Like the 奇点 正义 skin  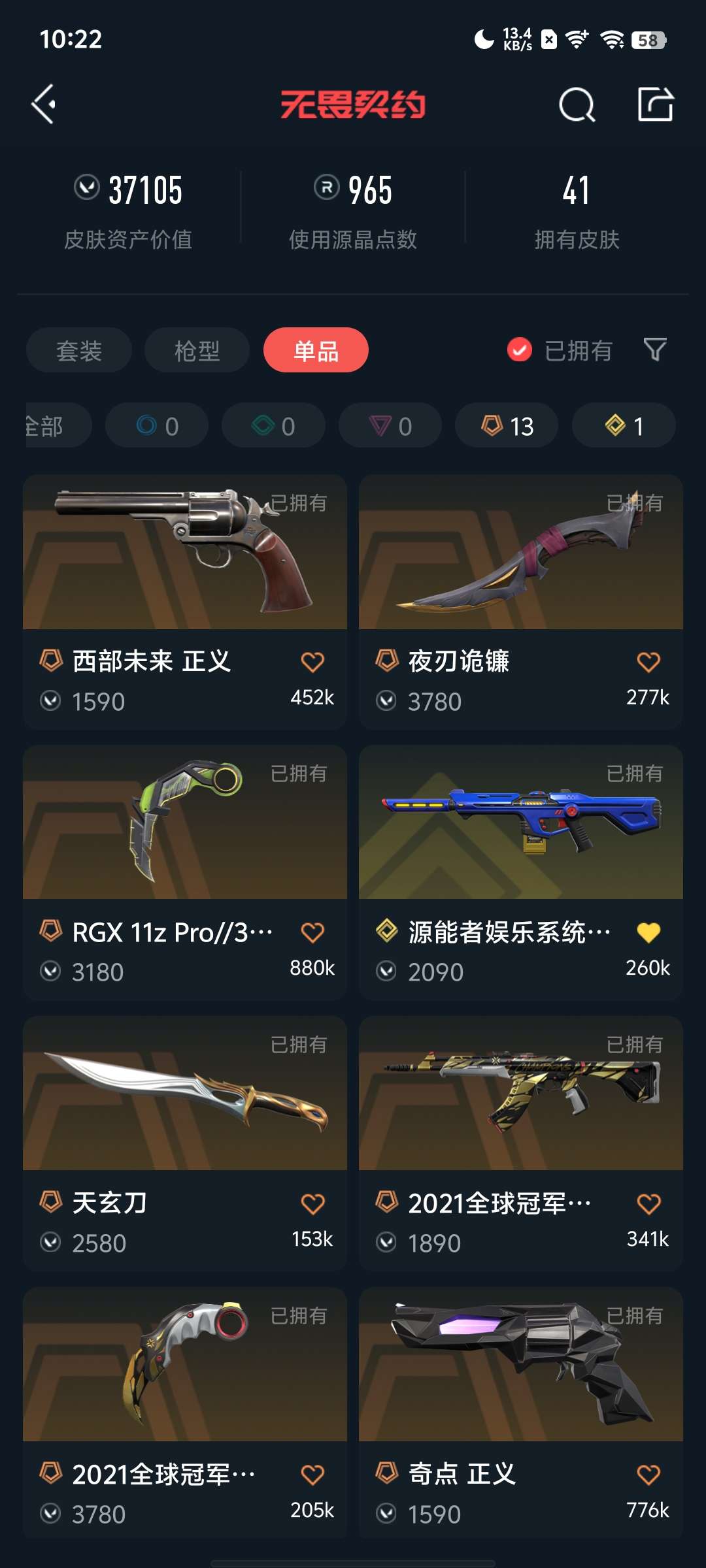(648, 1475)
